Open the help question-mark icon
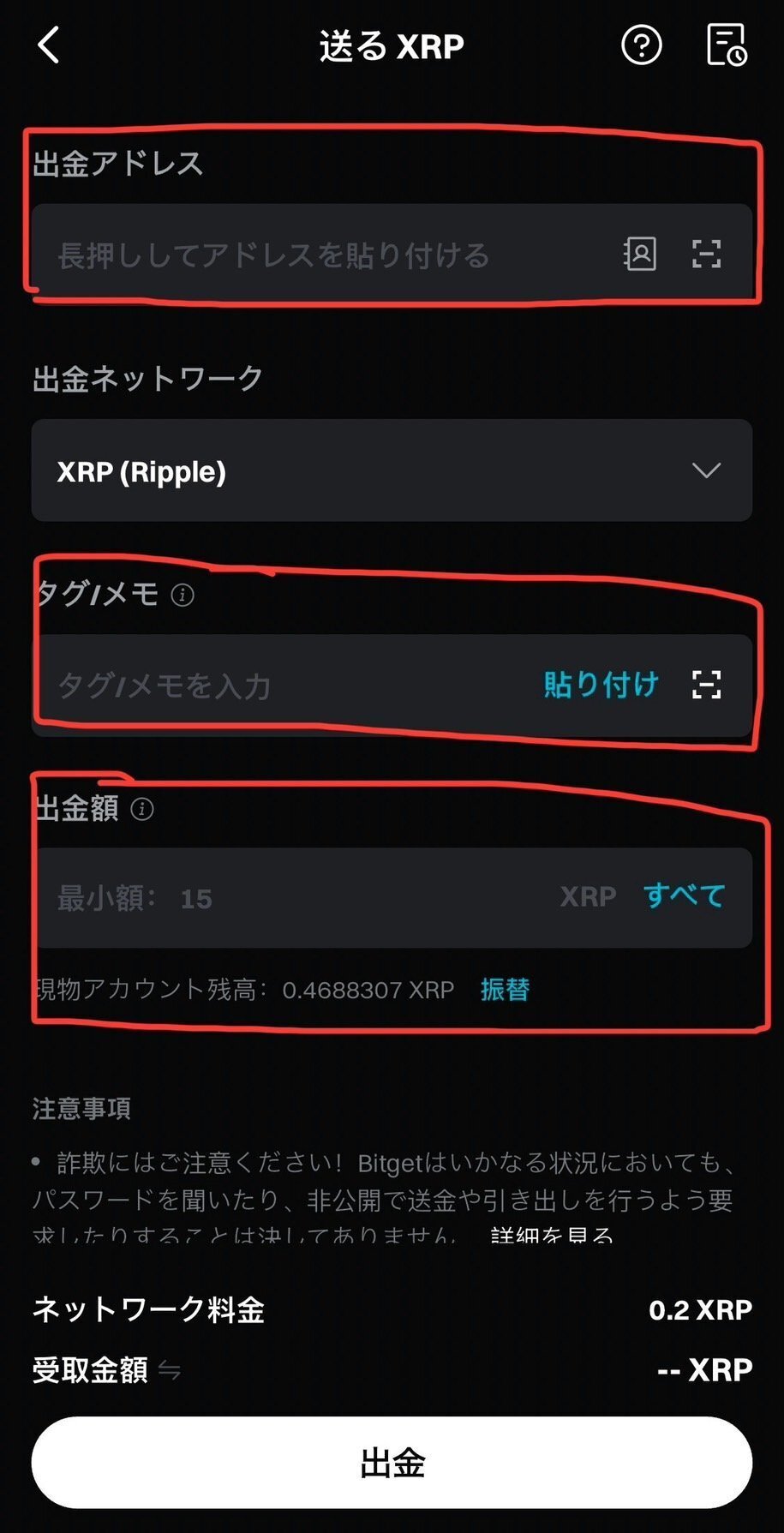 [x=641, y=45]
